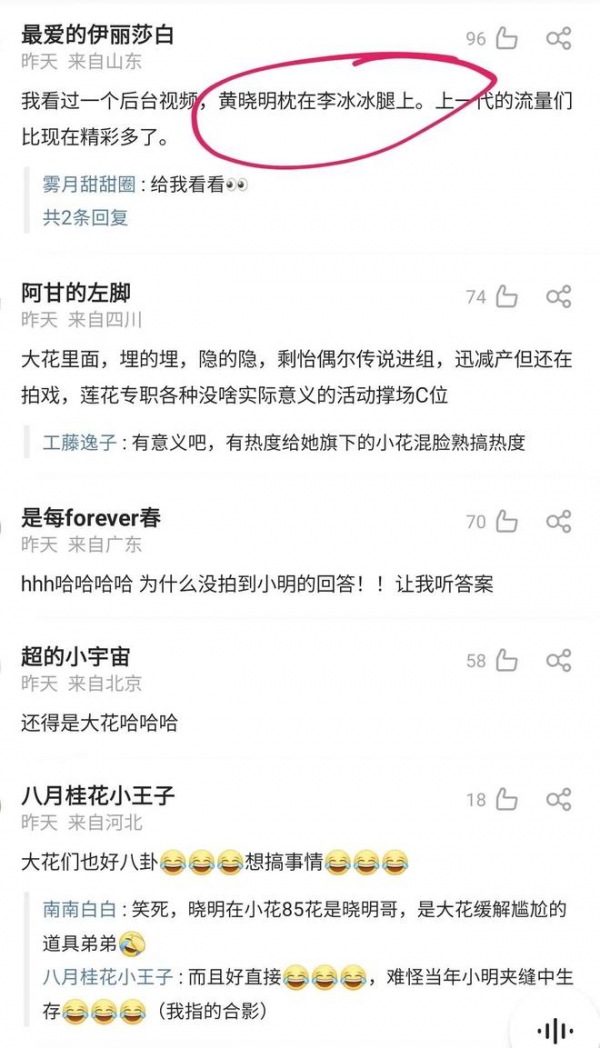Viewport: 600px width, 1048px height.
Task: Like the comment by 是每forever春
Action: pyautogui.click(x=507, y=522)
